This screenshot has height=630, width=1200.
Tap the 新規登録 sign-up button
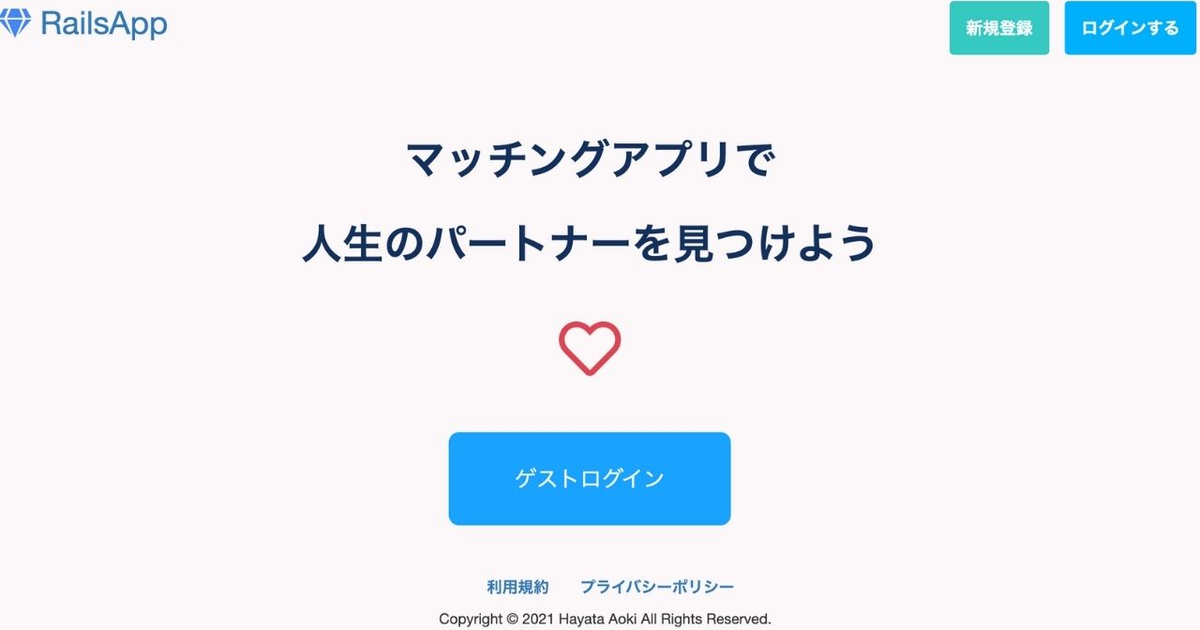[x=998, y=28]
